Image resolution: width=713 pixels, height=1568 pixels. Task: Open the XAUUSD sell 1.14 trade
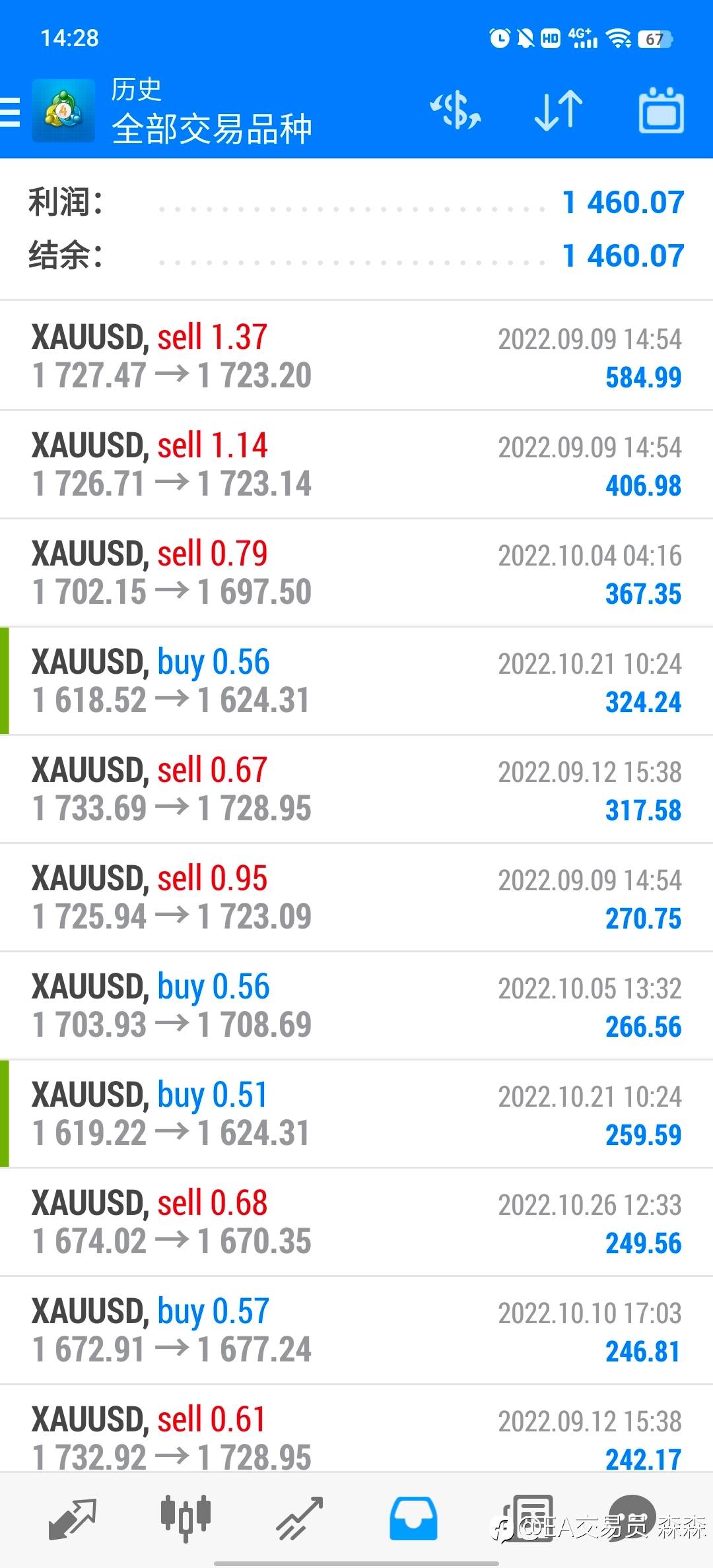pyautogui.click(x=356, y=465)
